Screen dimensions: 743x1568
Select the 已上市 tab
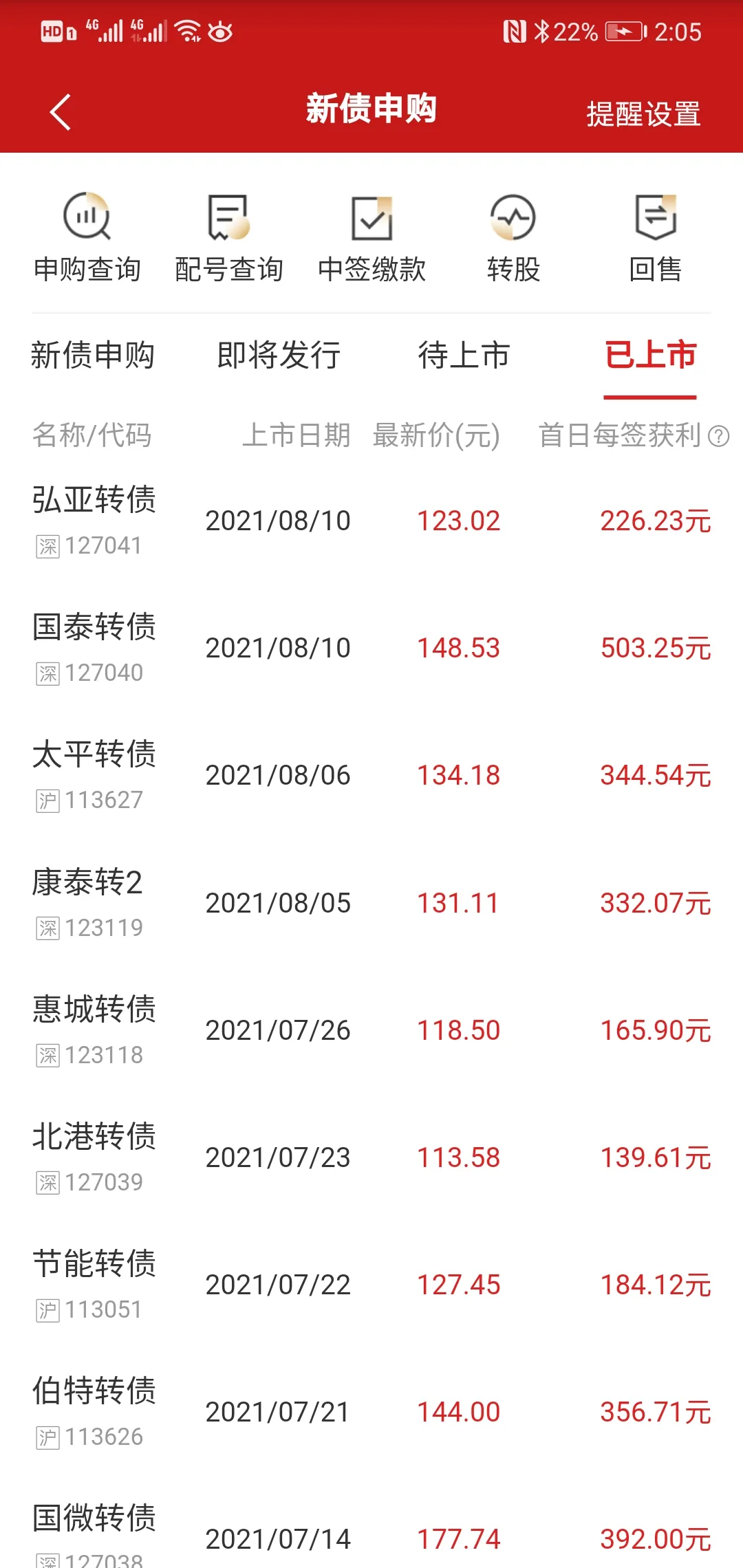pos(650,356)
